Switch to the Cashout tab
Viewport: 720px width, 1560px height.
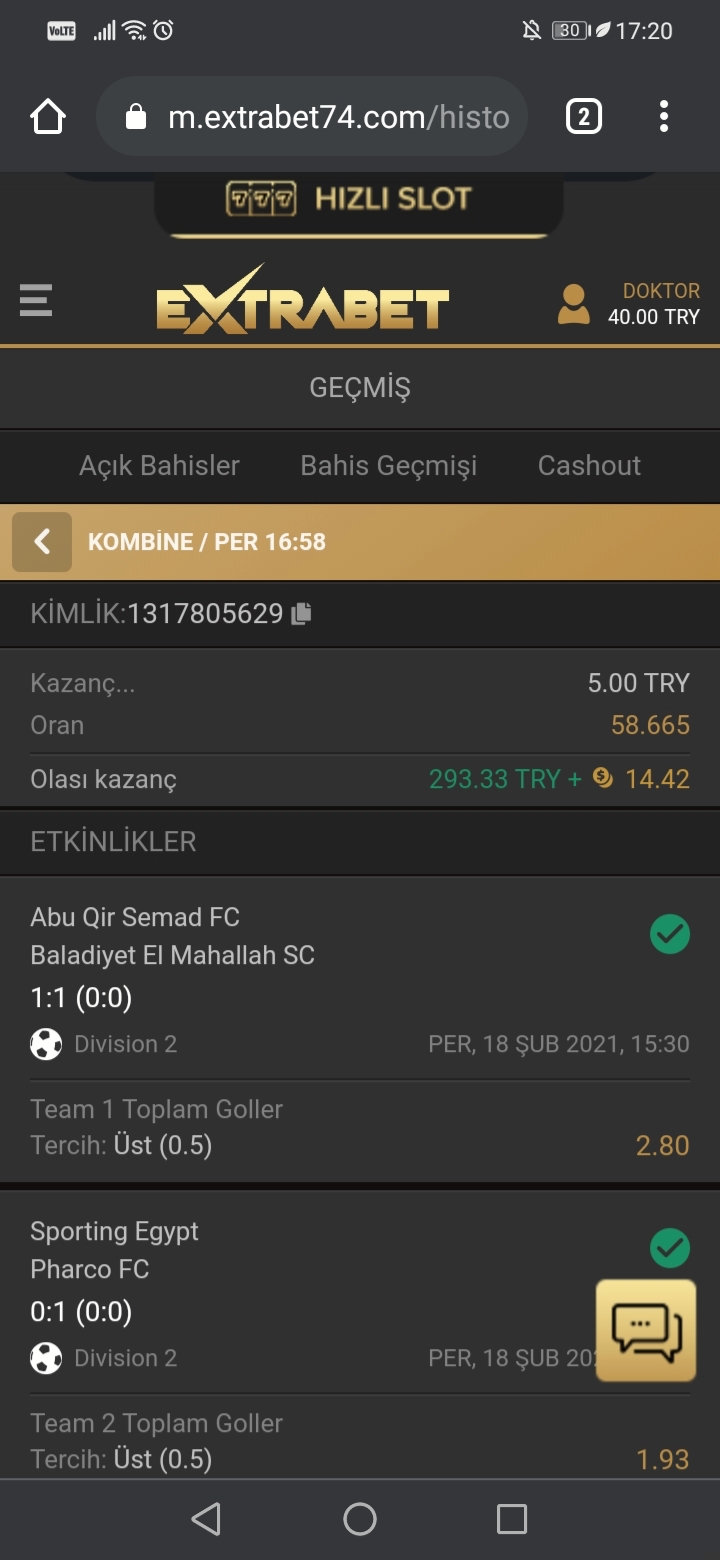(589, 465)
